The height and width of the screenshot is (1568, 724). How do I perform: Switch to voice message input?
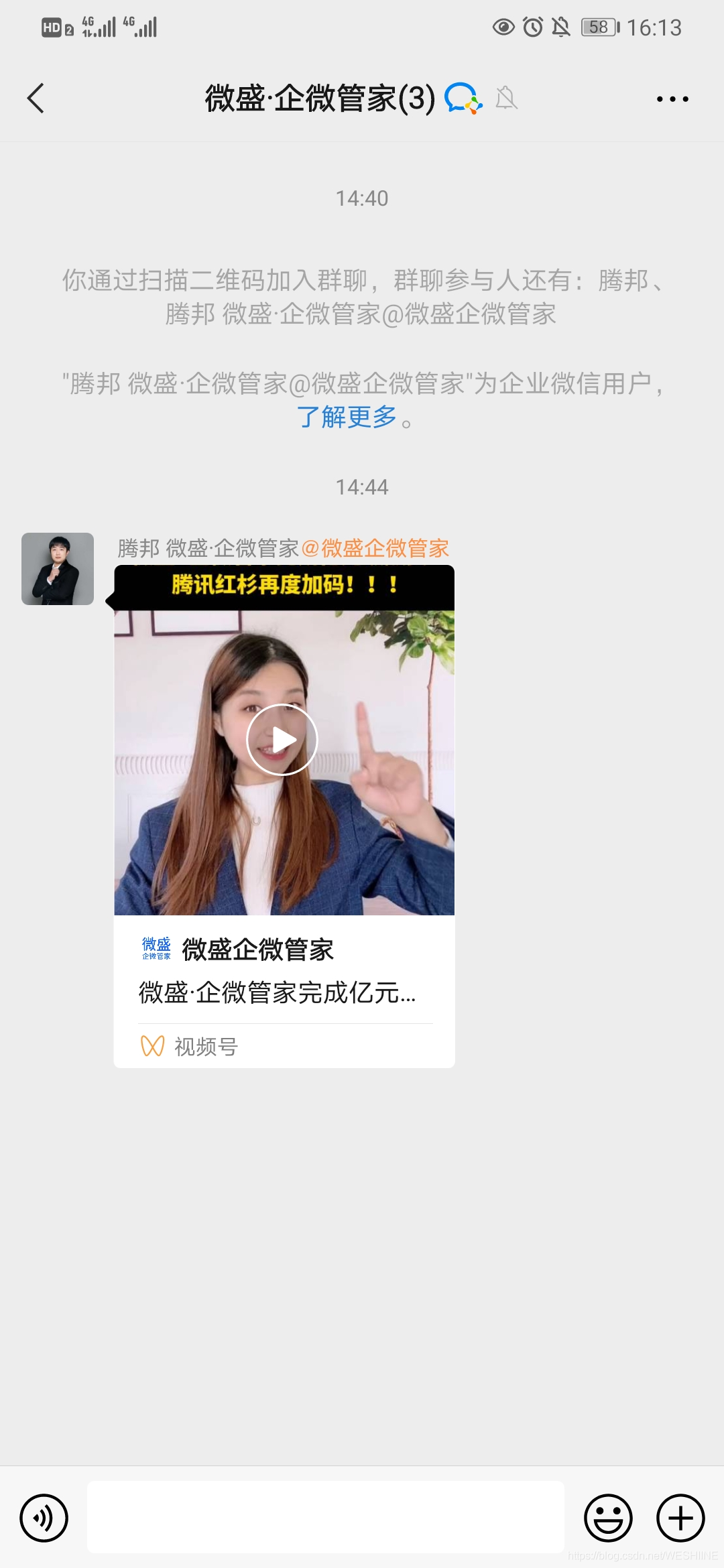(44, 1518)
